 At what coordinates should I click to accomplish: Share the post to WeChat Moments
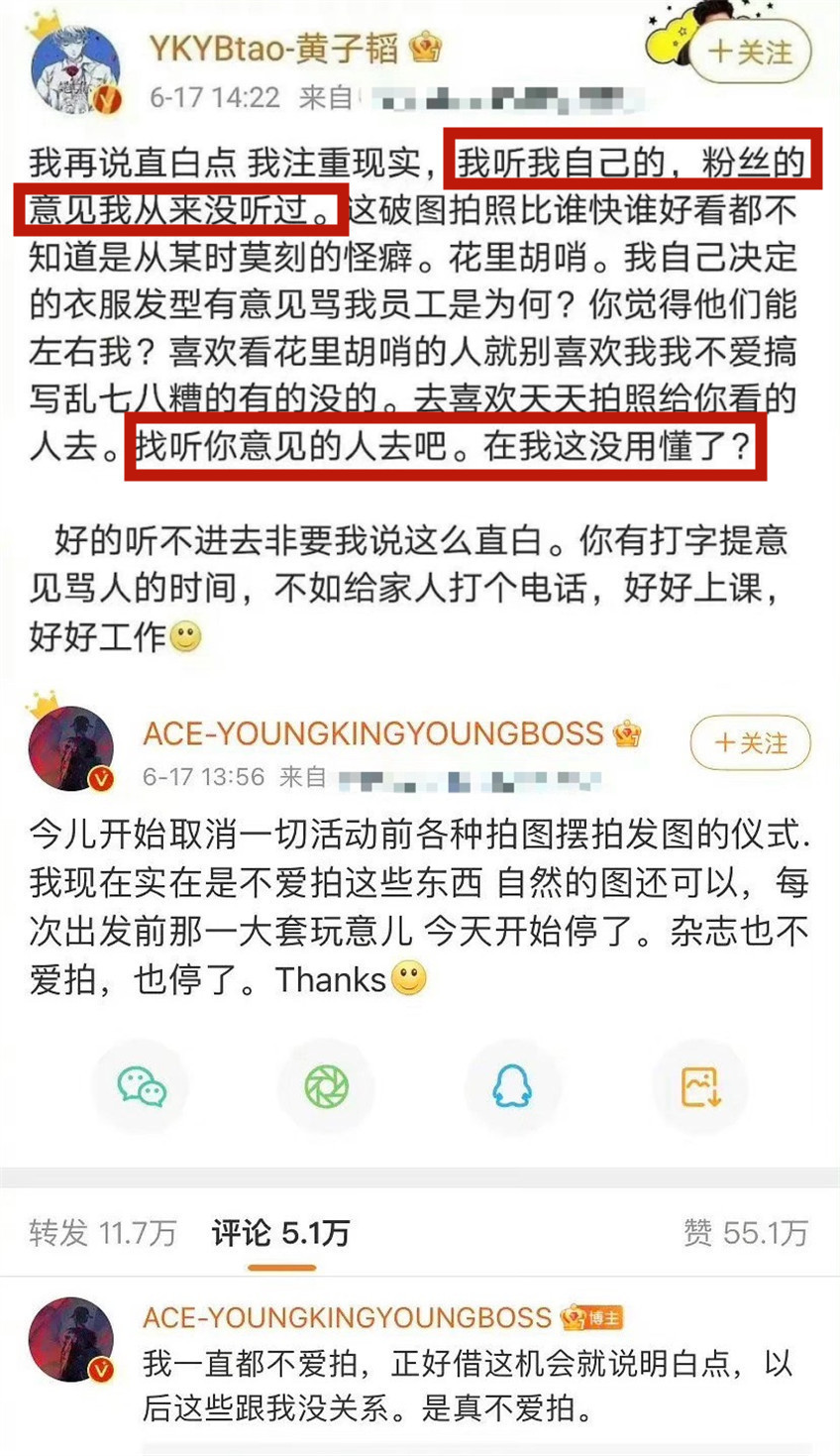327,1087
